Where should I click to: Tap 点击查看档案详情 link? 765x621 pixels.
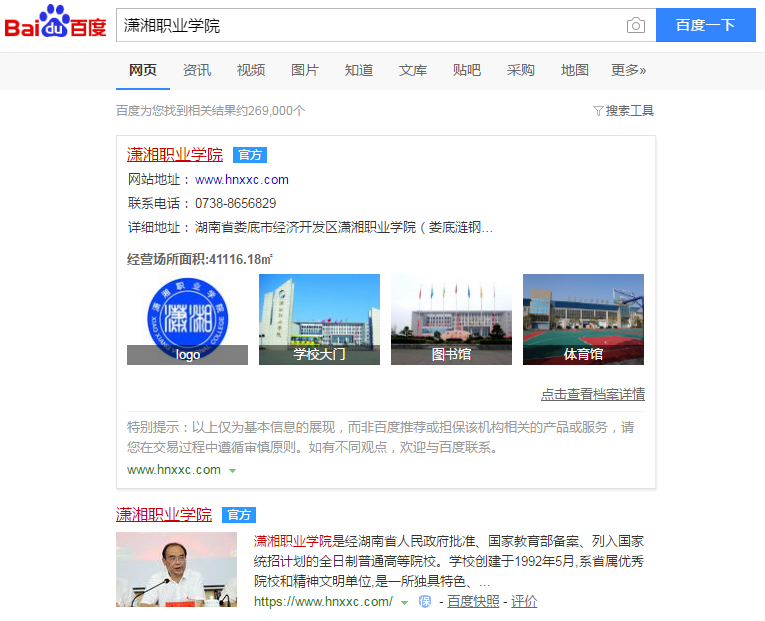coord(593,394)
